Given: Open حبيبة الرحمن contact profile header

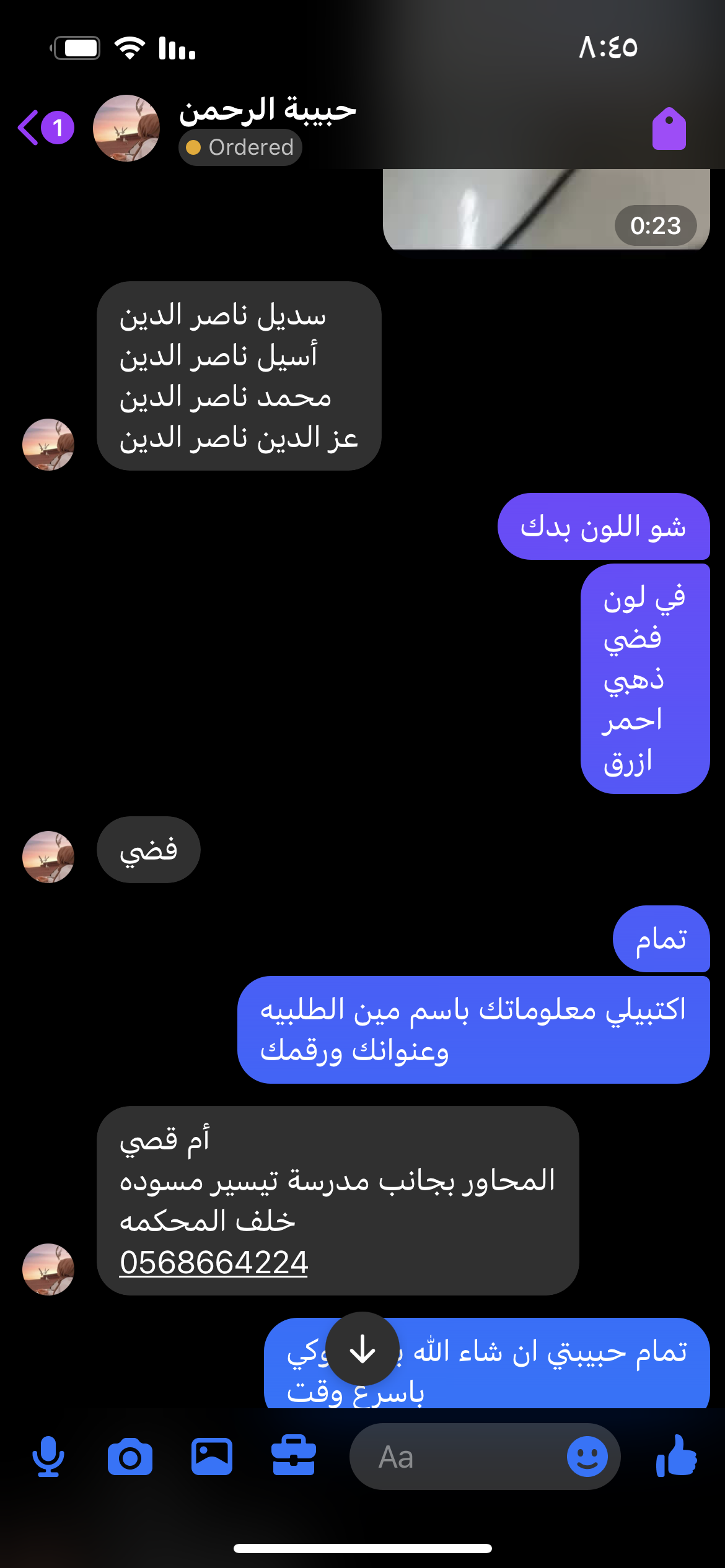Looking at the screenshot, I should [266, 111].
